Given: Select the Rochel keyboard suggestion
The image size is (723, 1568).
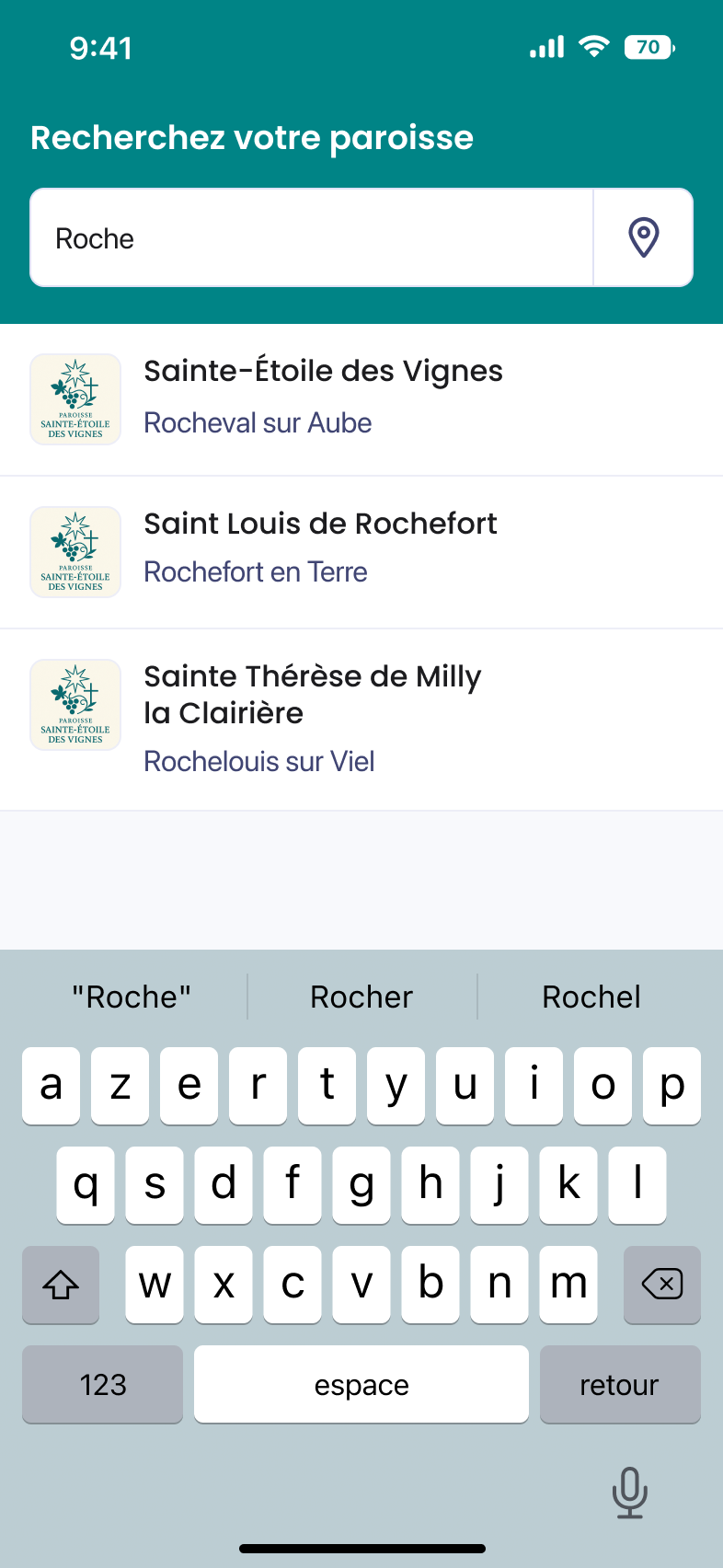Looking at the screenshot, I should [x=591, y=996].
